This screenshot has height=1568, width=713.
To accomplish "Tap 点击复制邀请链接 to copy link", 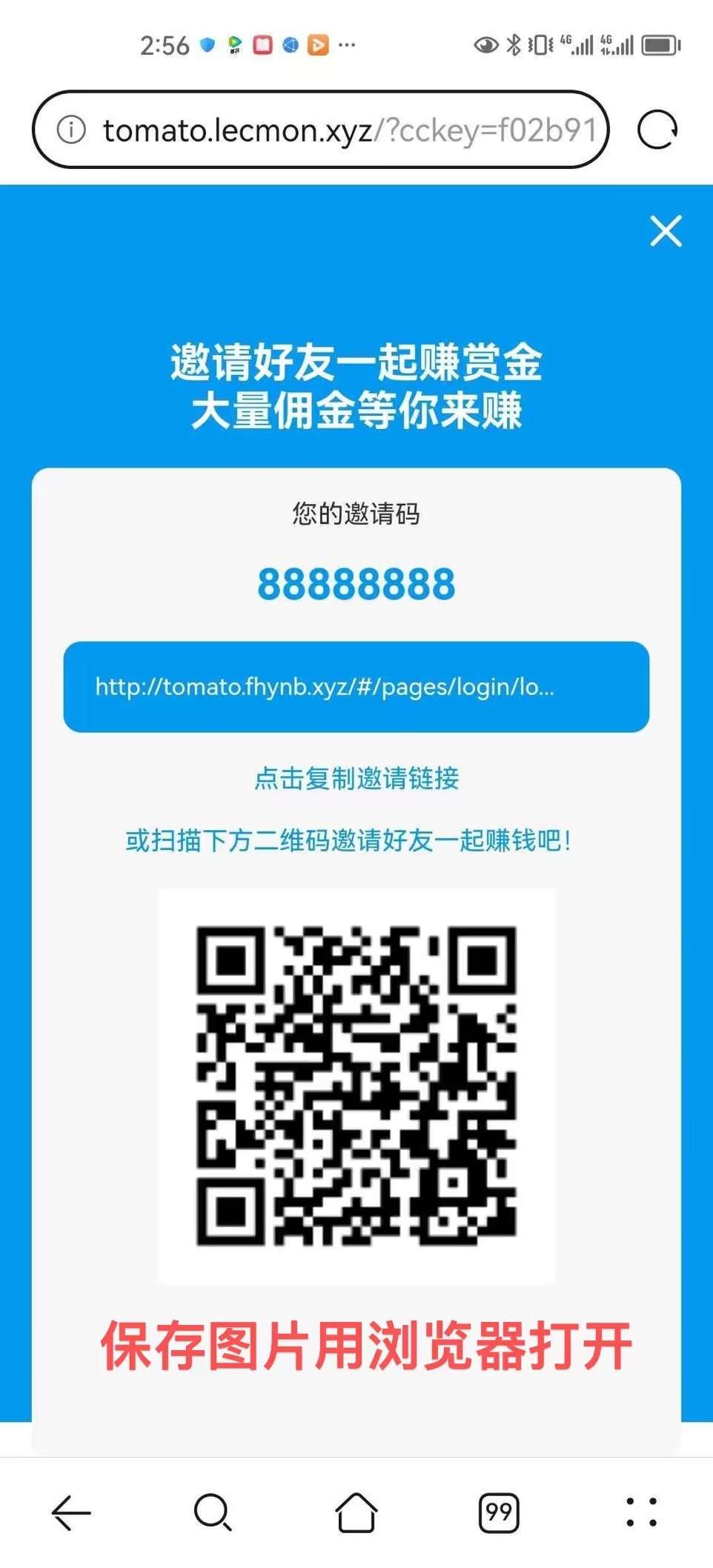I will pyautogui.click(x=356, y=778).
